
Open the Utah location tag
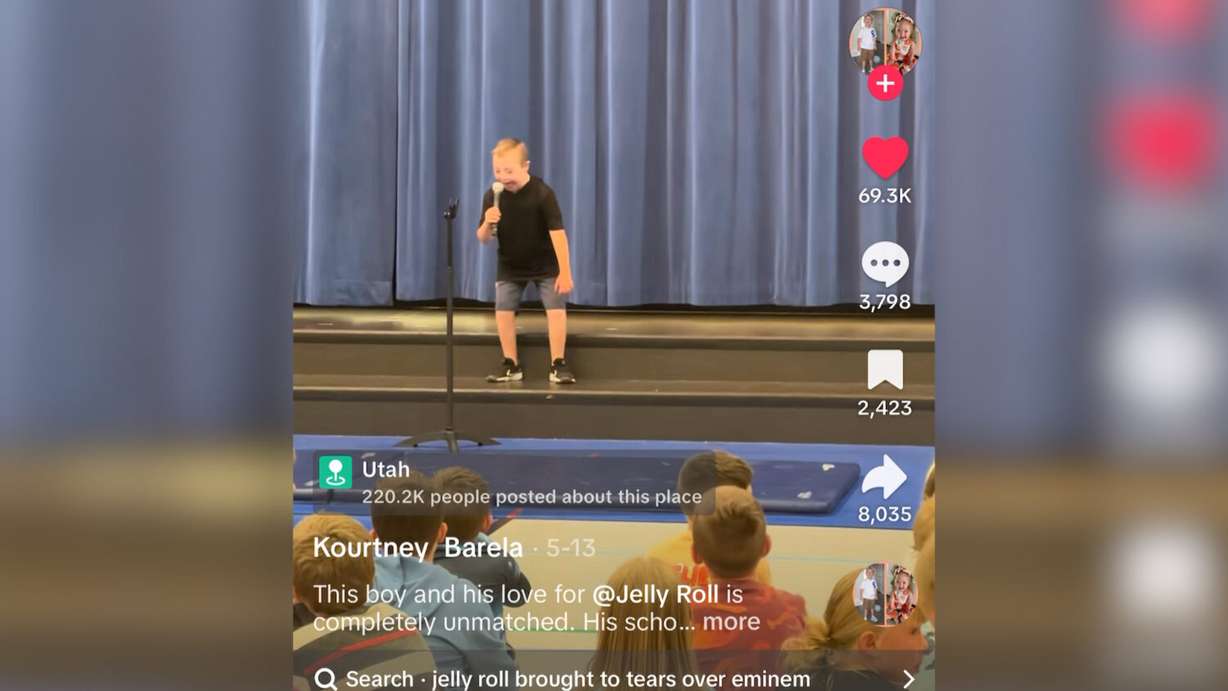pos(385,469)
